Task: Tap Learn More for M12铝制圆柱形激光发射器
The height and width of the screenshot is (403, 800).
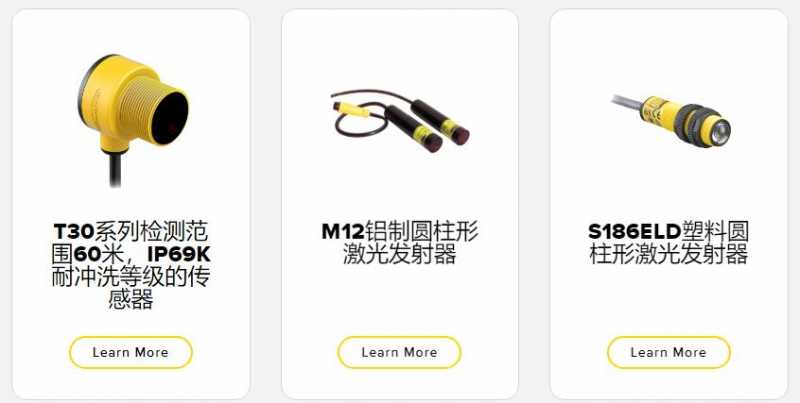Action: click(x=399, y=352)
